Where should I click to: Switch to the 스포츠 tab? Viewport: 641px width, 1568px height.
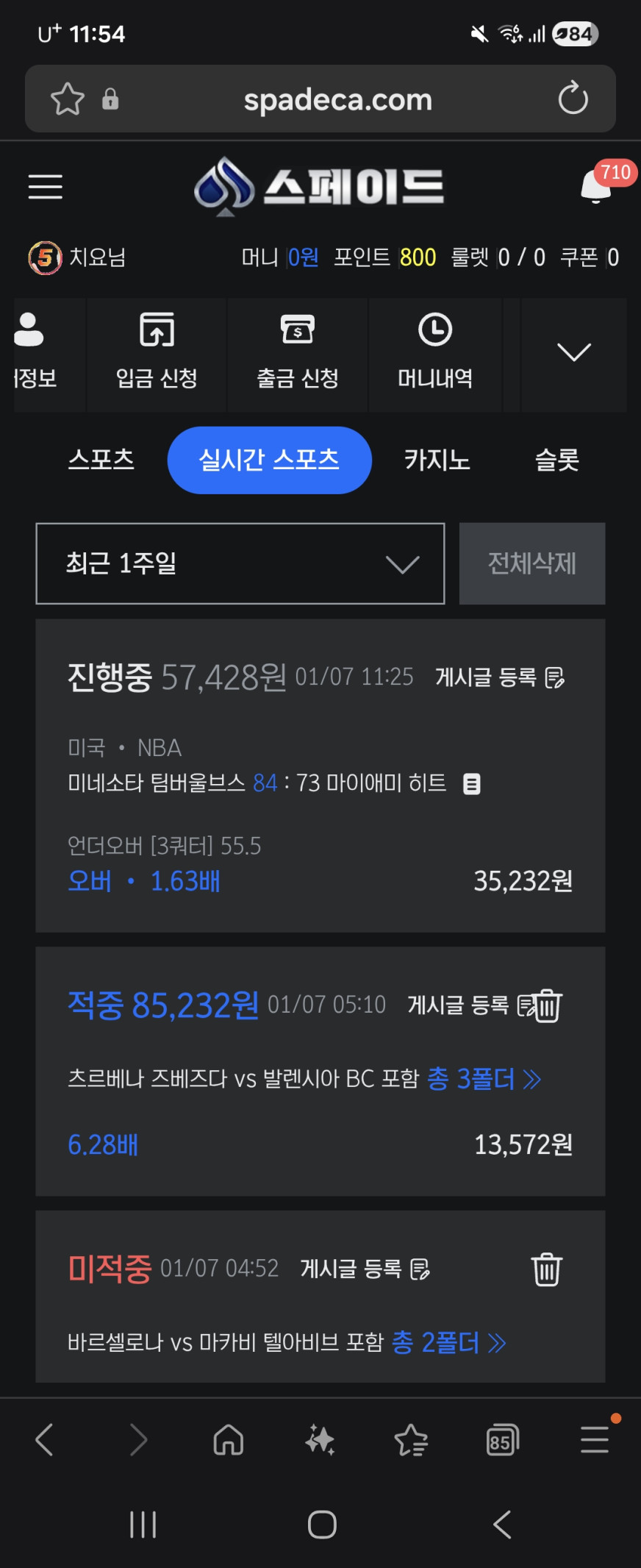tap(101, 460)
